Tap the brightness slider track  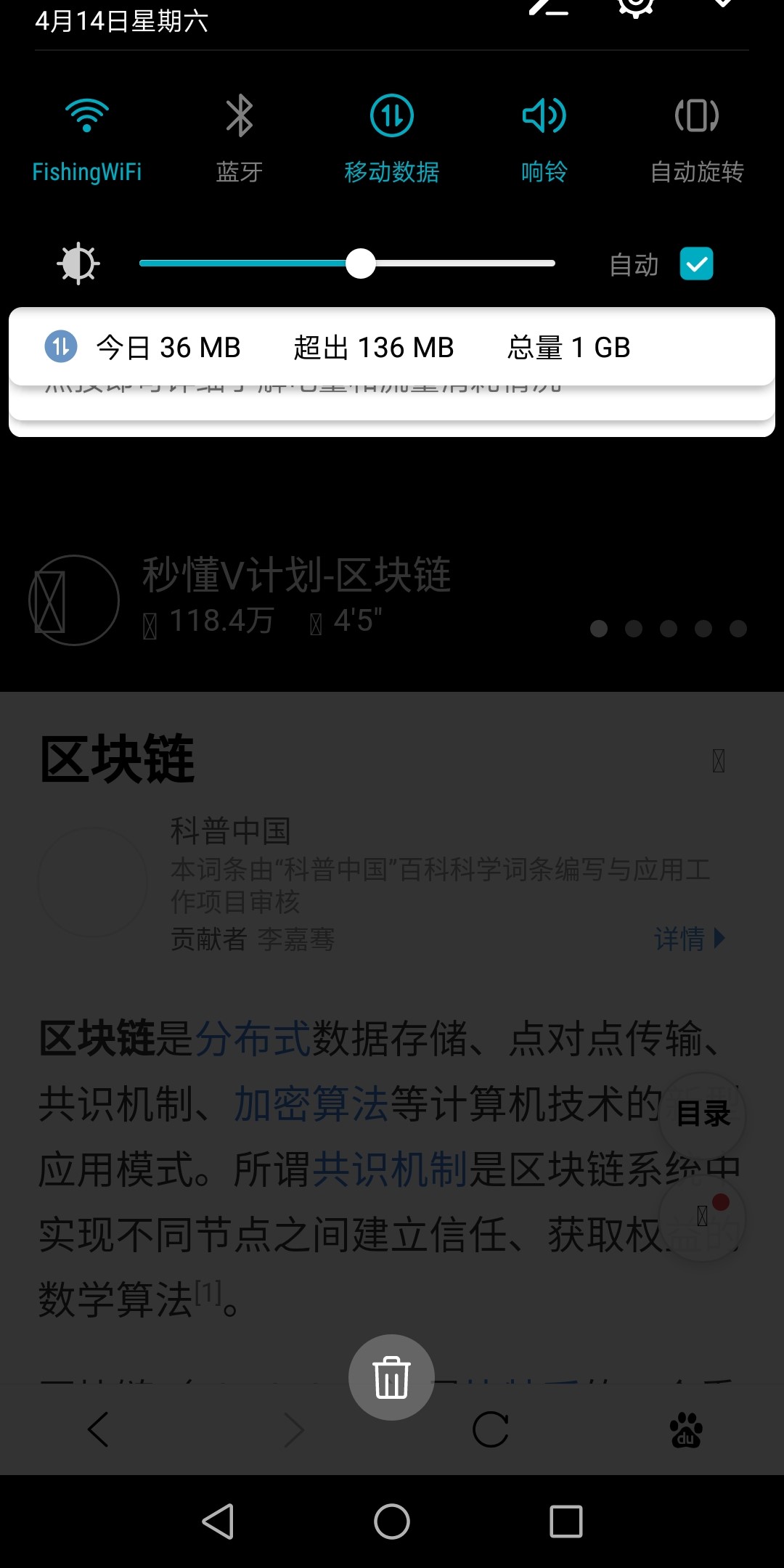click(x=347, y=264)
